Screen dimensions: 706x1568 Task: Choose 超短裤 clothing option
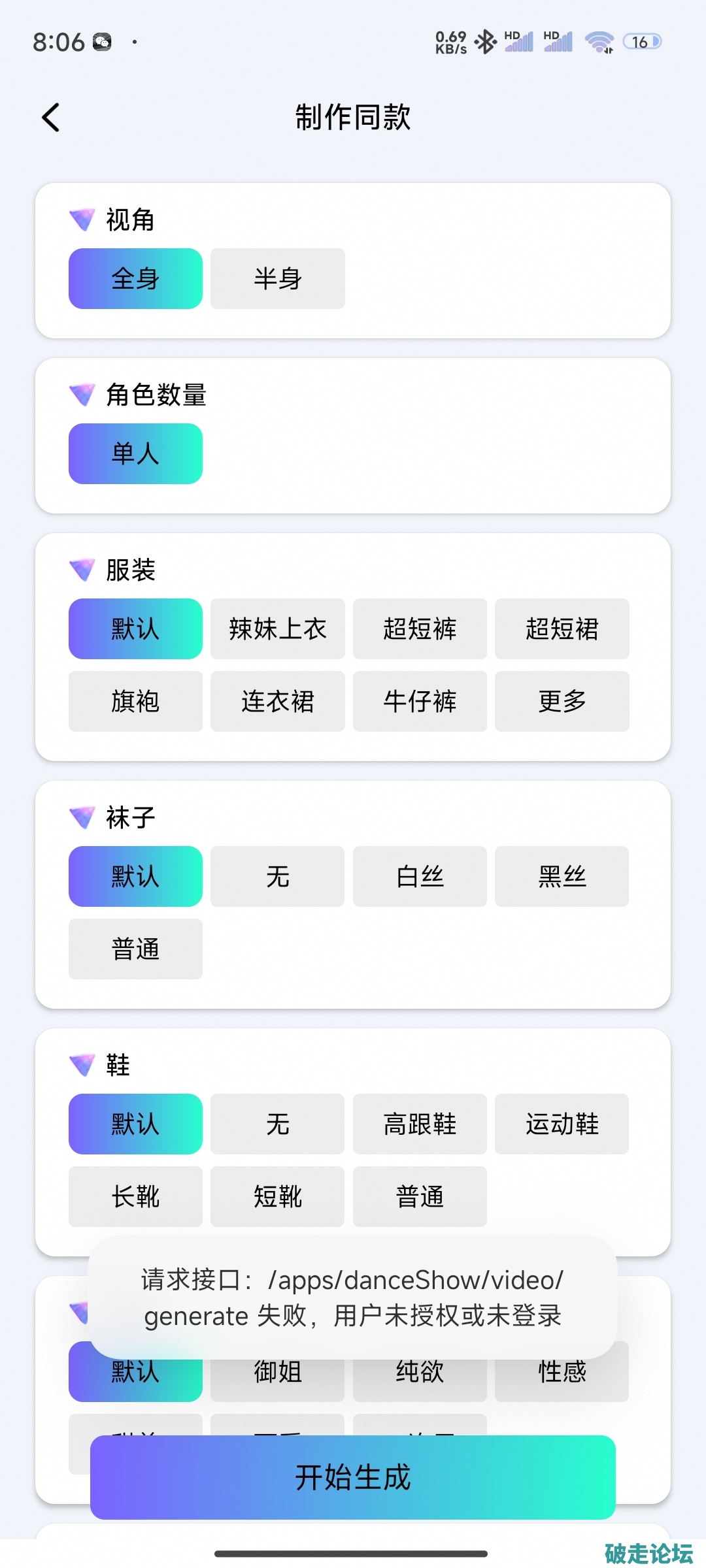point(420,629)
